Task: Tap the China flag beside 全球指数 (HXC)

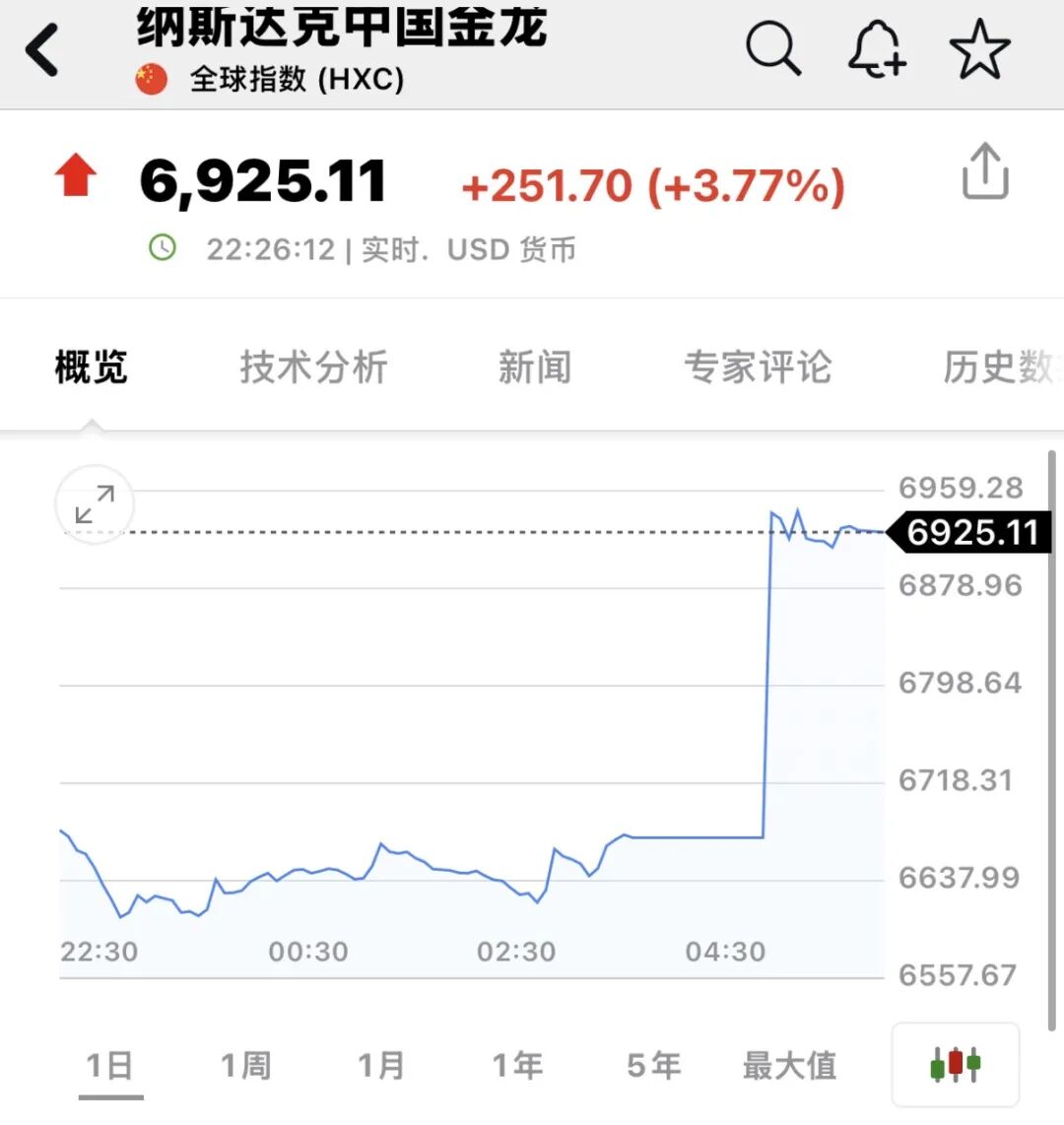Action: point(153,79)
